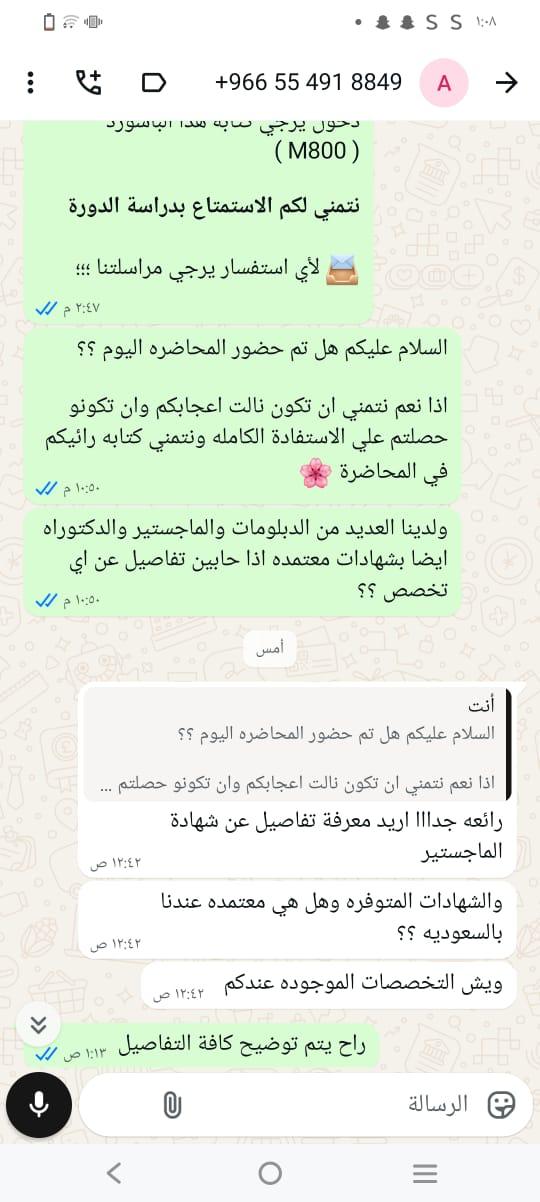Focus the message text field
Image resolution: width=540 pixels, height=1202 pixels.
(332, 1104)
